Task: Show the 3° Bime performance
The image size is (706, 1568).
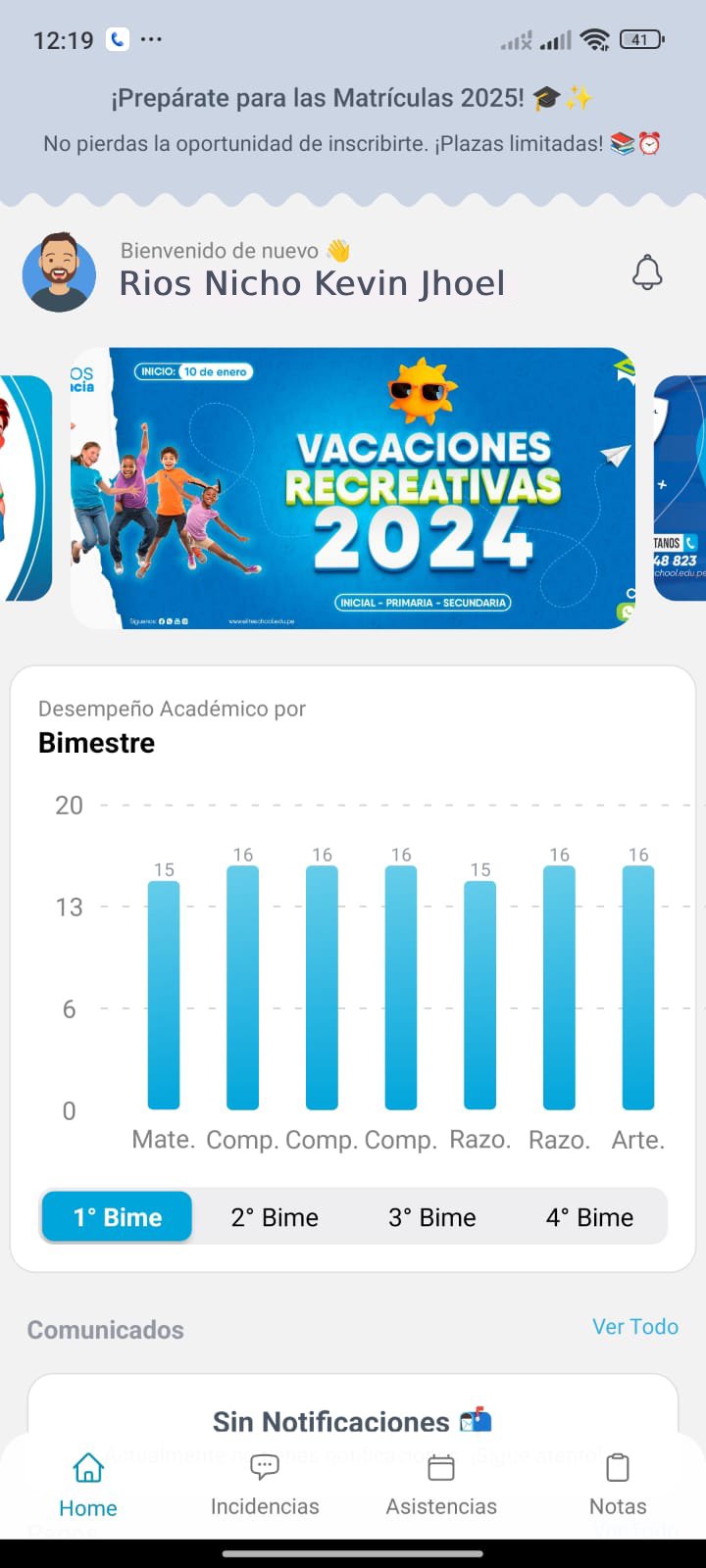Action: [x=431, y=1217]
